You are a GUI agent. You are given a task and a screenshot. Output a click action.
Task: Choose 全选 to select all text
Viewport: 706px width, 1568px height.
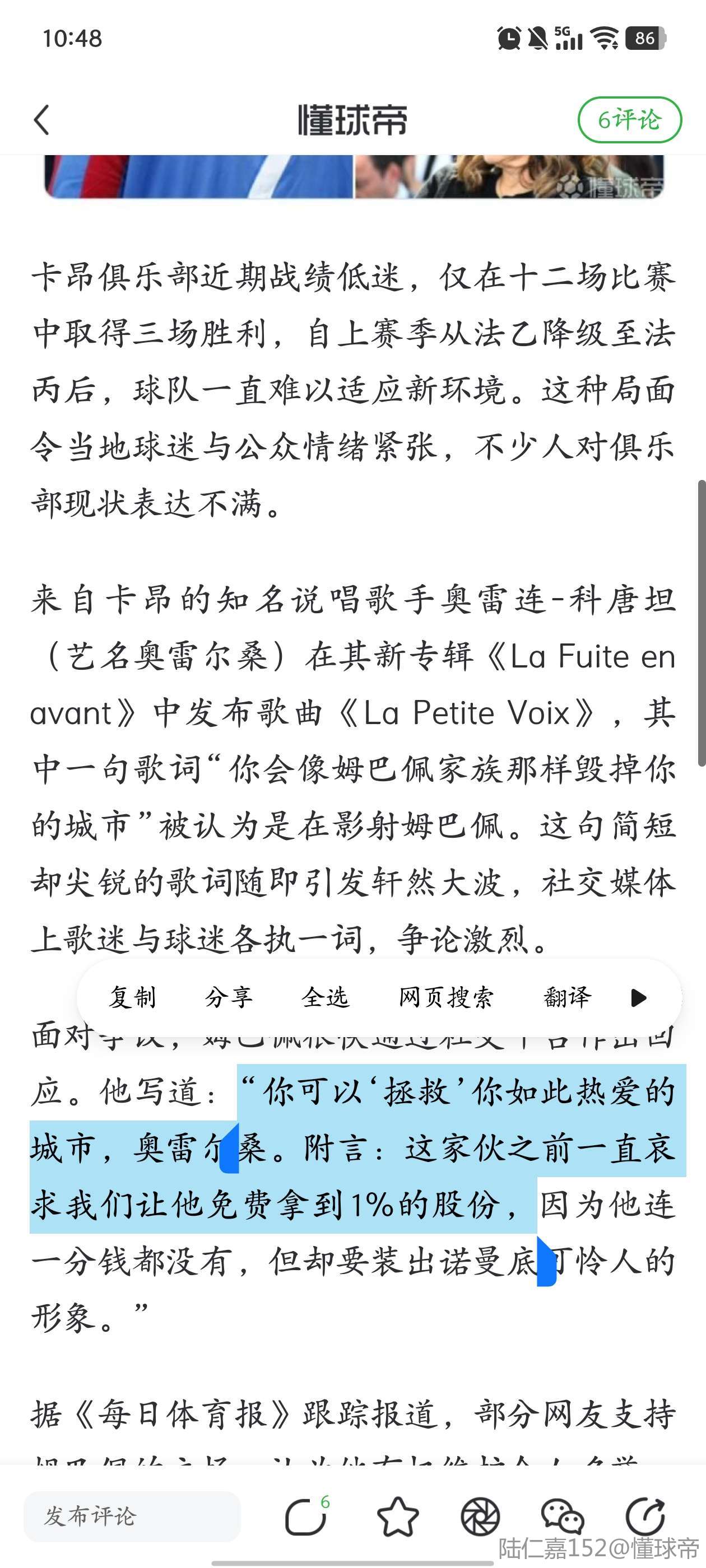coord(326,998)
